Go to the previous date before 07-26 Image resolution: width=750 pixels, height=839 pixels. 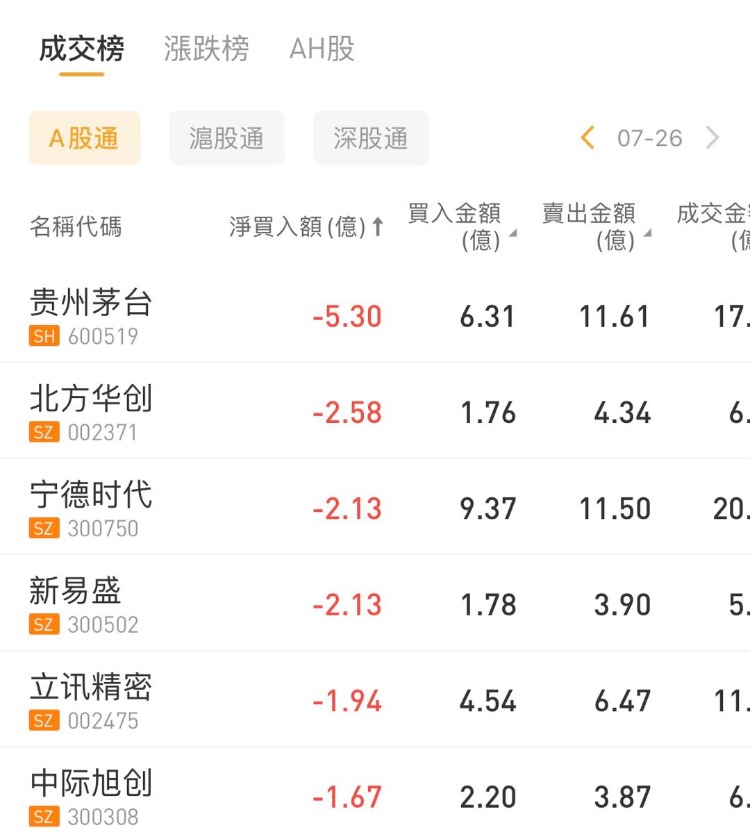588,138
